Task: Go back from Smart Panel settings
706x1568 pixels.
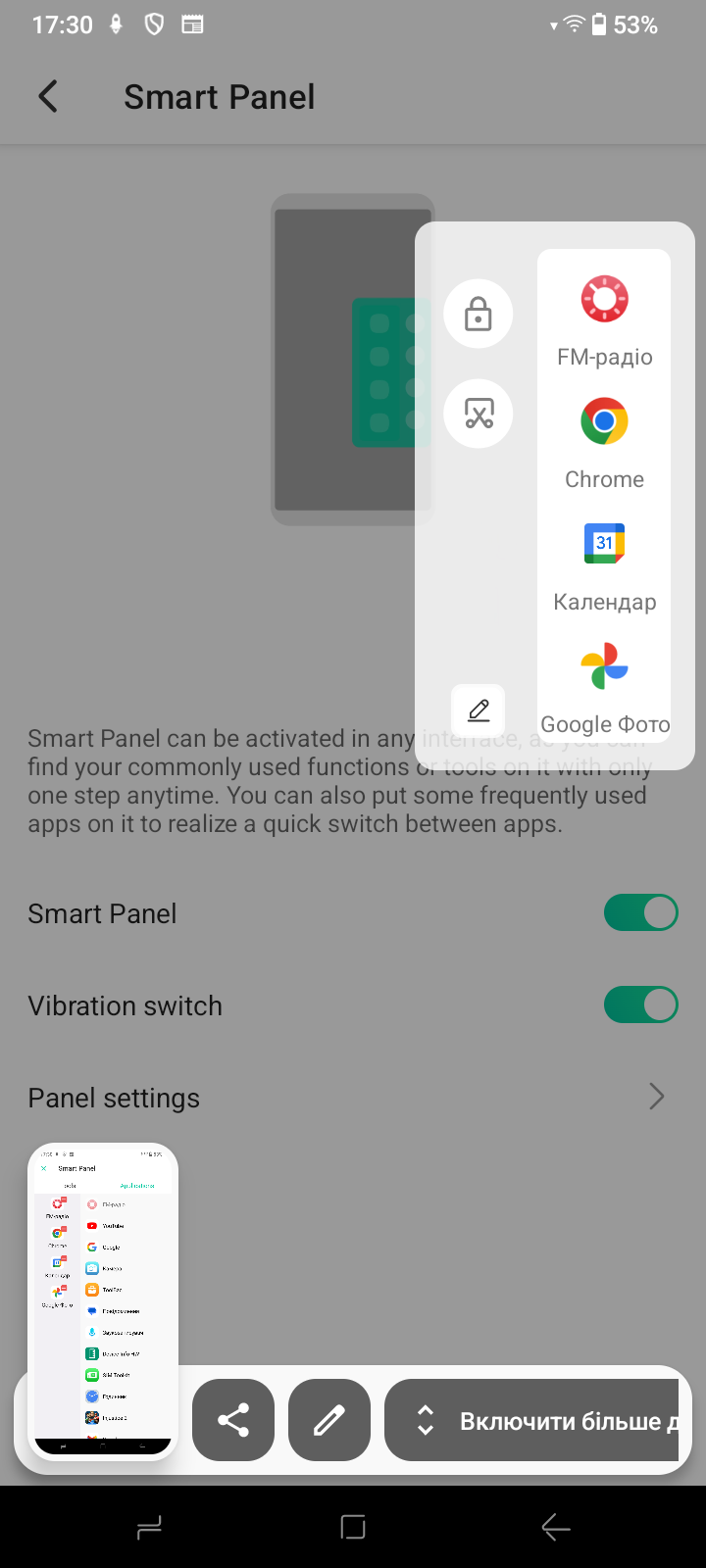Action: coord(48,97)
